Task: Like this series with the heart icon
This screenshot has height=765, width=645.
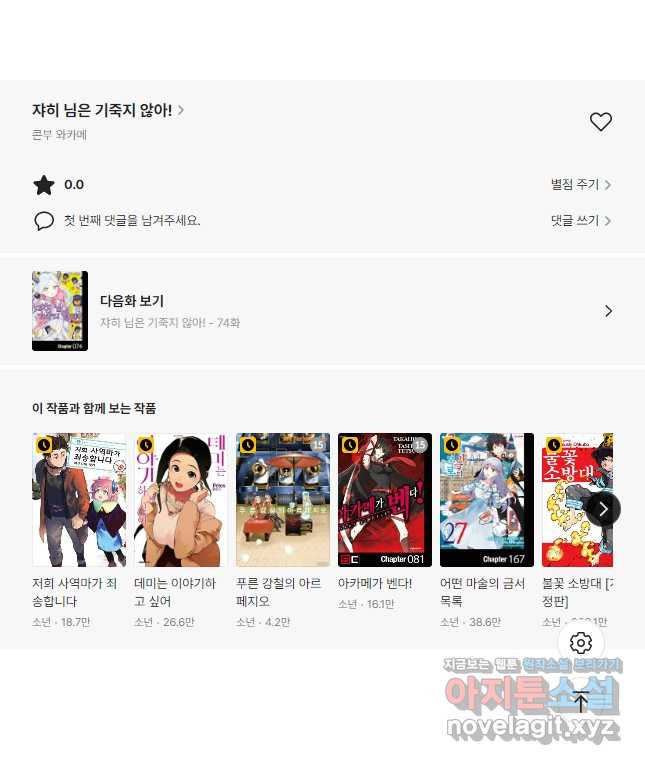Action: click(600, 122)
